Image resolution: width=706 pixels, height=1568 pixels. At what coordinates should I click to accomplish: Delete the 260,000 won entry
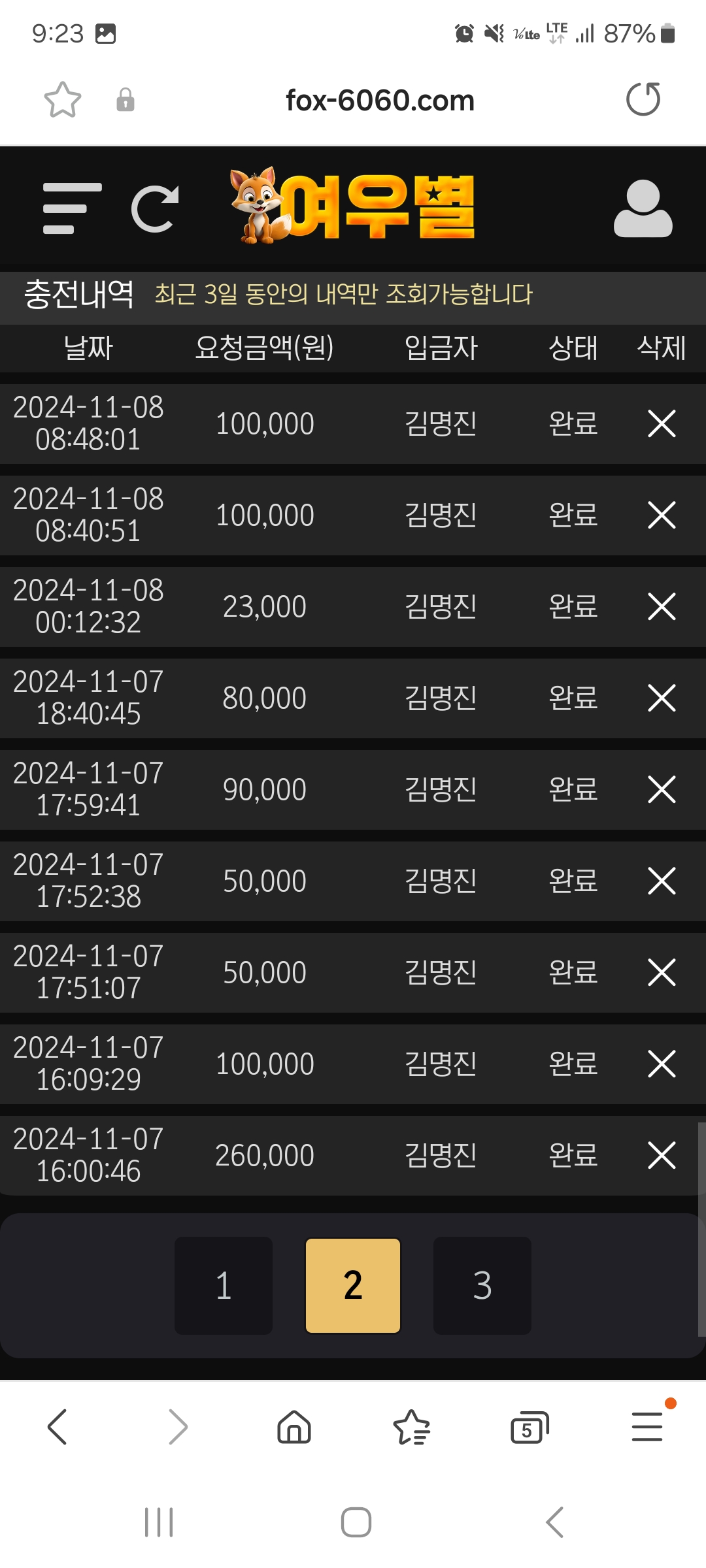coord(661,1155)
